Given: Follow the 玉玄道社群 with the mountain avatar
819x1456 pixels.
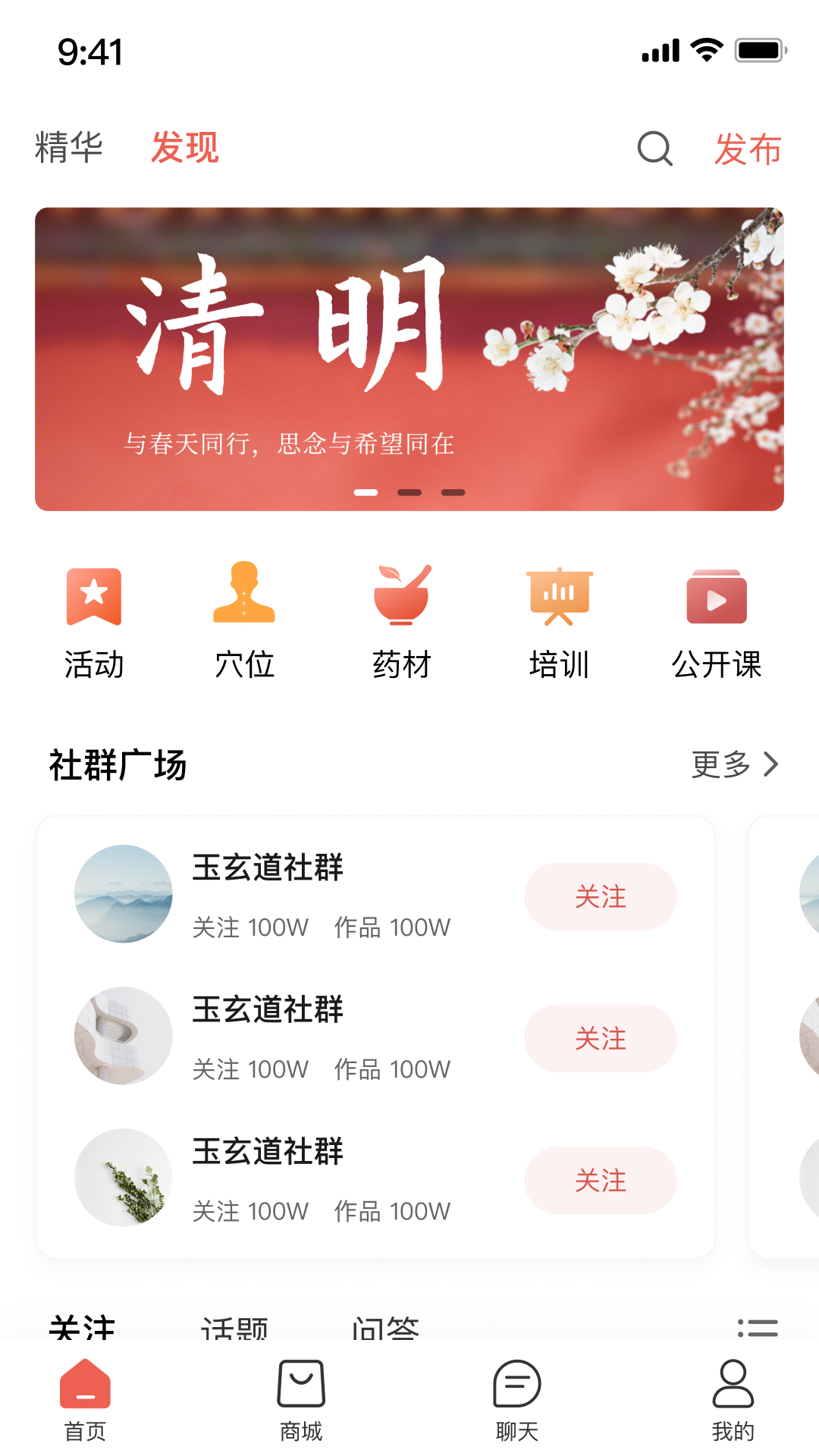Looking at the screenshot, I should click(600, 896).
